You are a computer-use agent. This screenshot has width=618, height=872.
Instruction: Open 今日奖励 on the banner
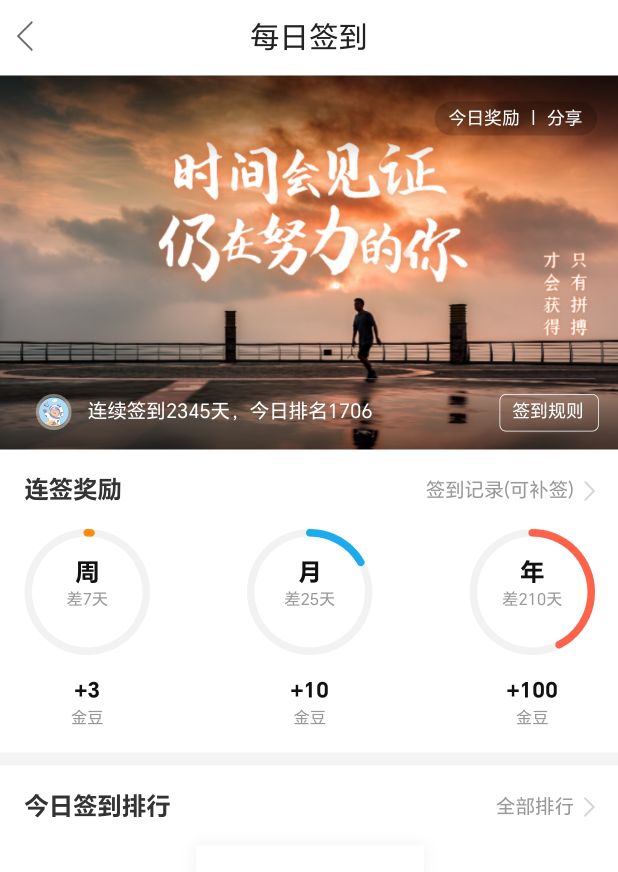483,118
